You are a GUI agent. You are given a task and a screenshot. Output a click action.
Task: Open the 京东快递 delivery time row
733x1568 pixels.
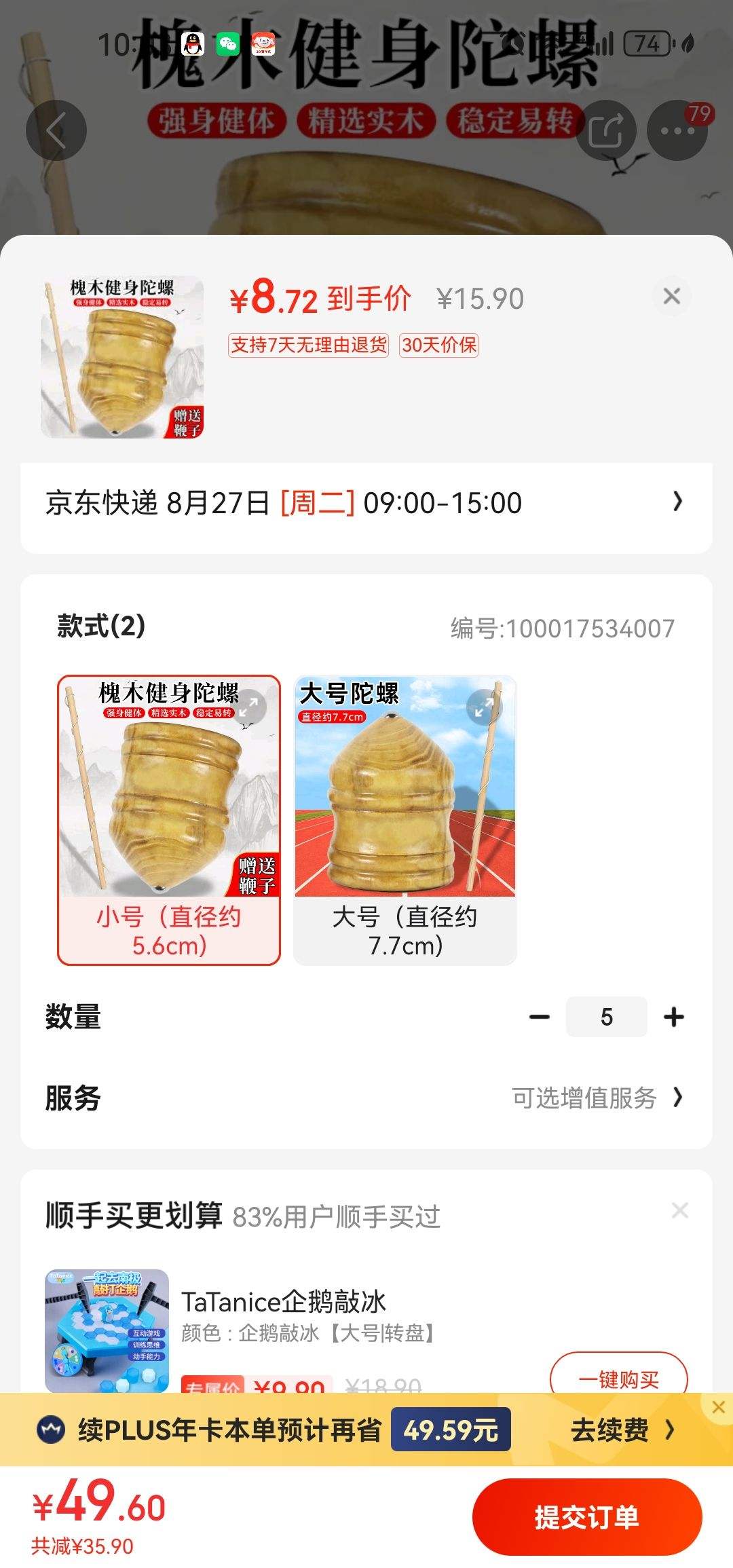366,503
